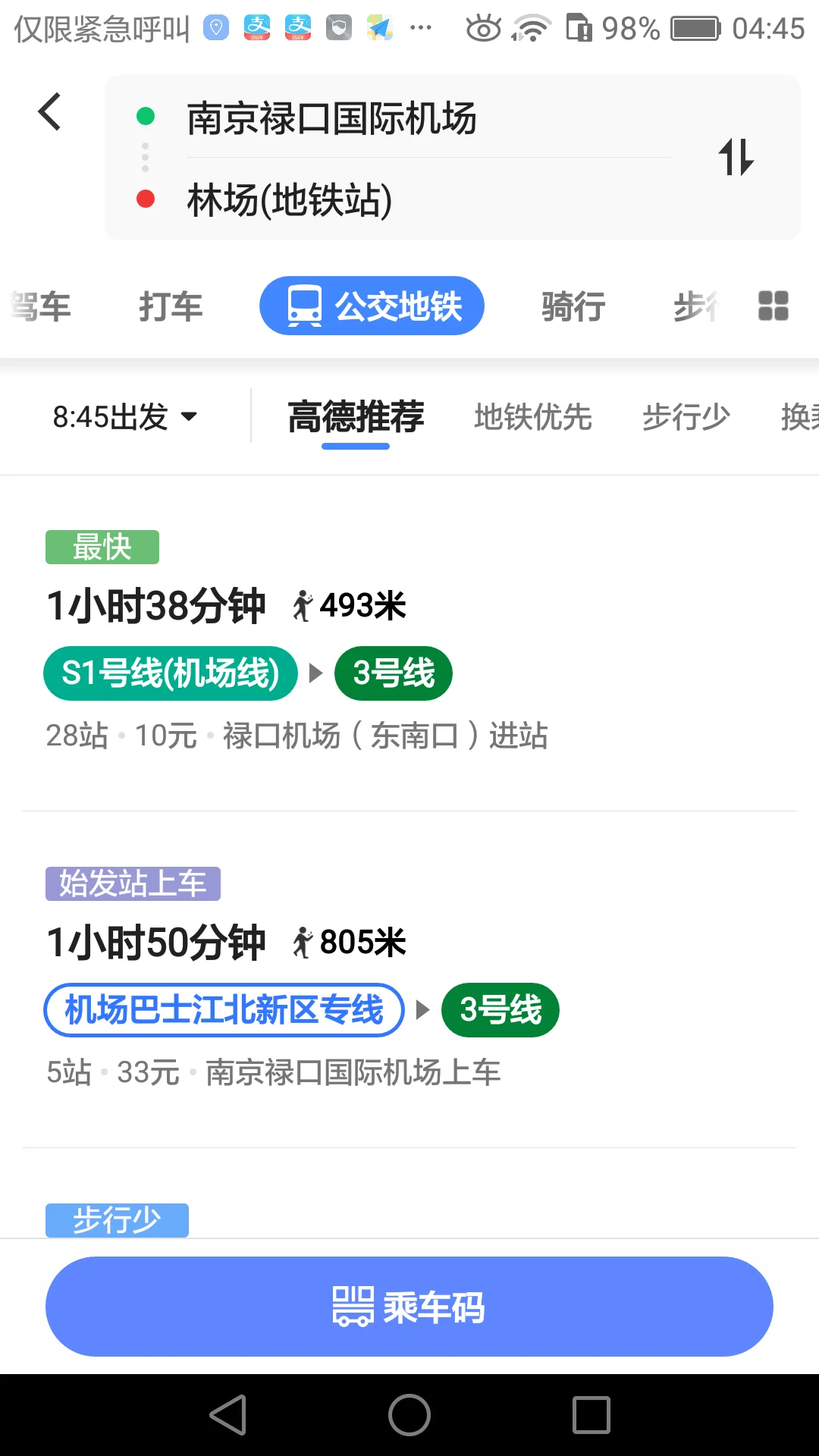The height and width of the screenshot is (1456, 819).
Task: Tap the 3号线 metro line badge
Action: (x=394, y=673)
